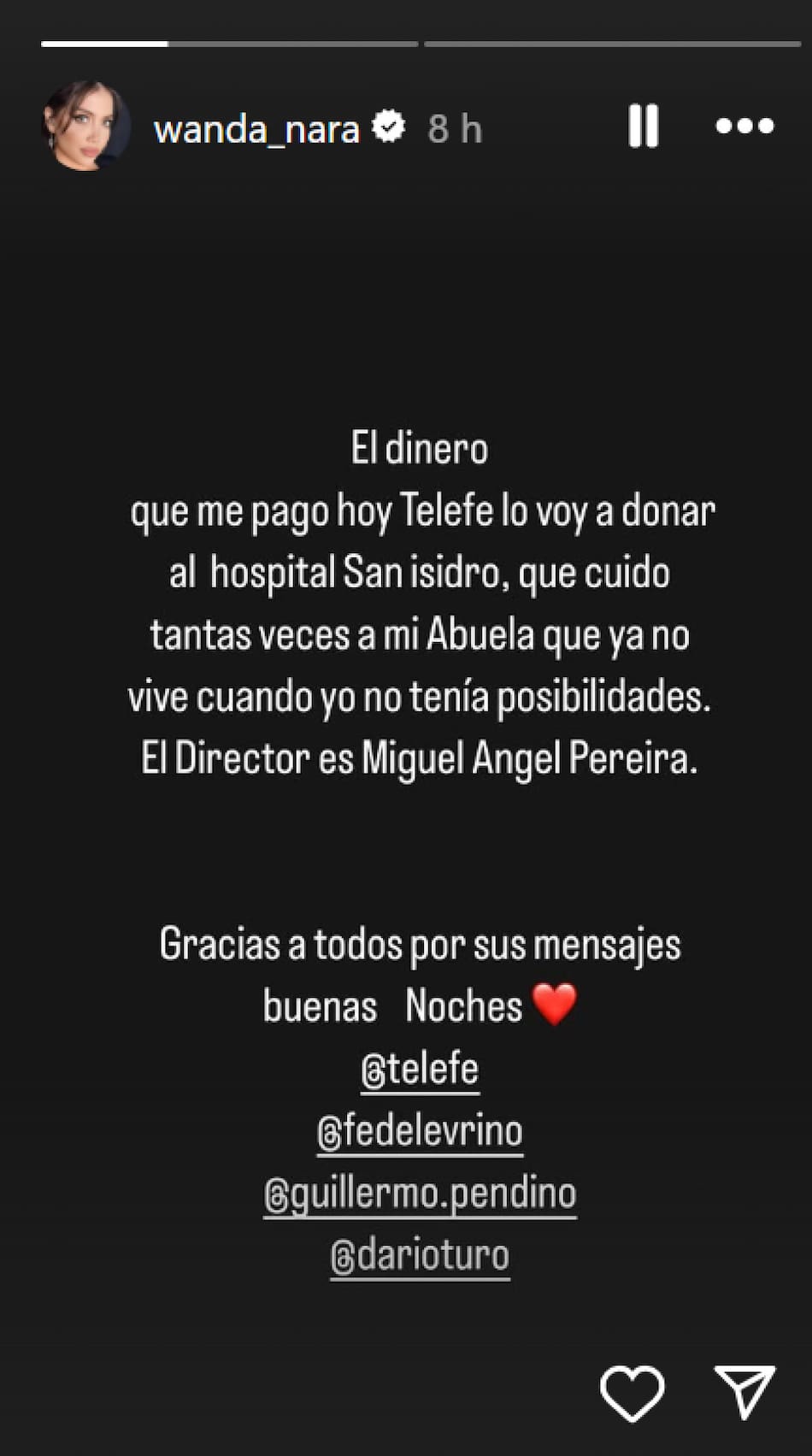Like this story with the heart
The width and height of the screenshot is (812, 1456).
633,1393
